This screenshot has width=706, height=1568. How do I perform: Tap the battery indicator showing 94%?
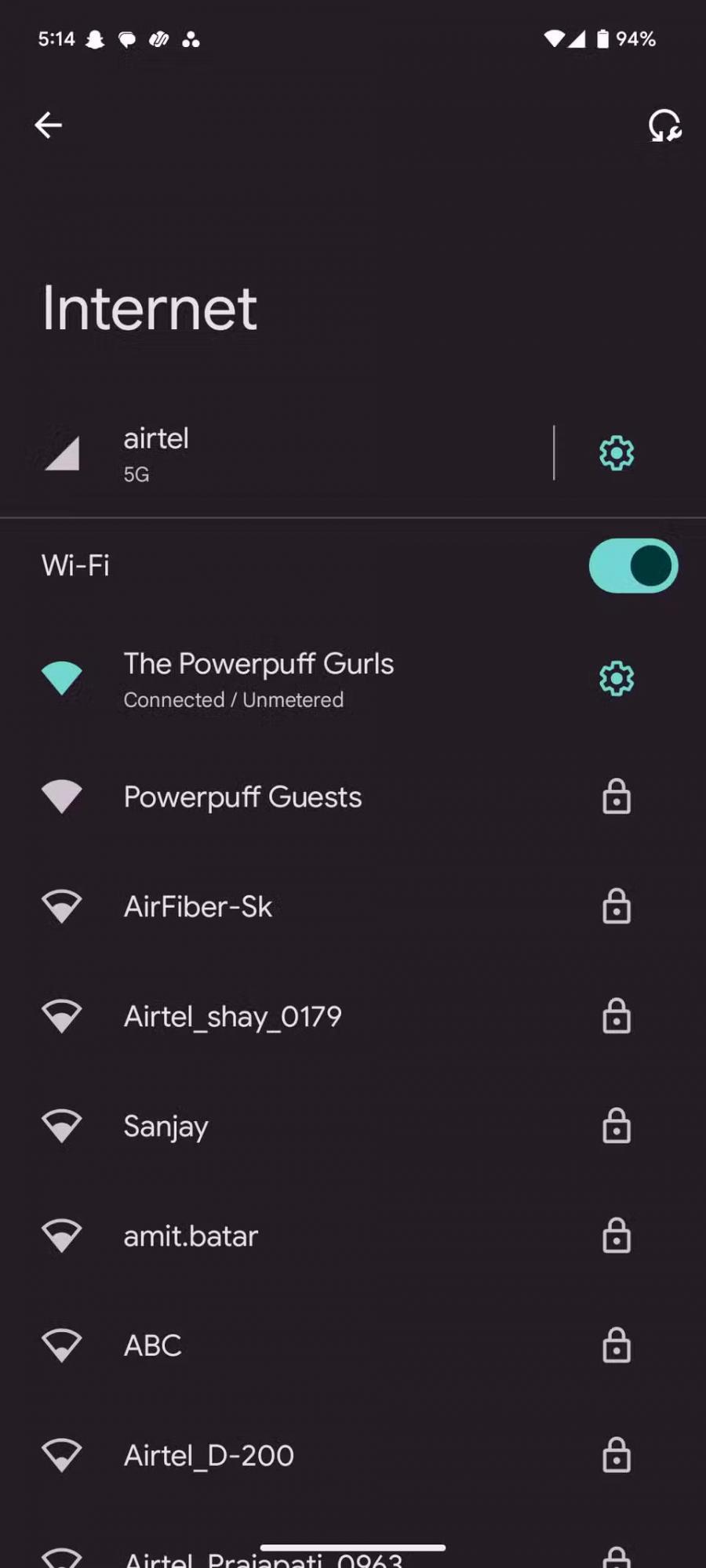click(x=603, y=39)
